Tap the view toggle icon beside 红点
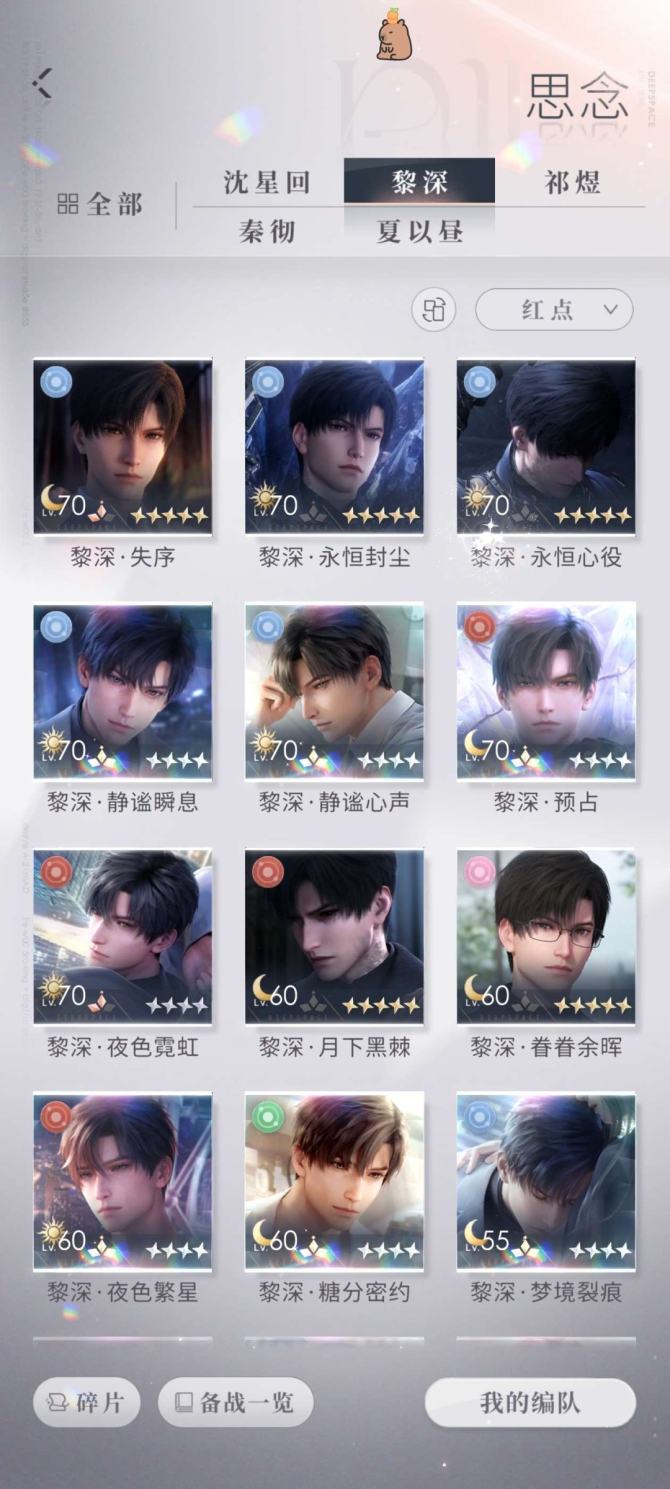Screen dimensions: 670x1489 (433, 310)
